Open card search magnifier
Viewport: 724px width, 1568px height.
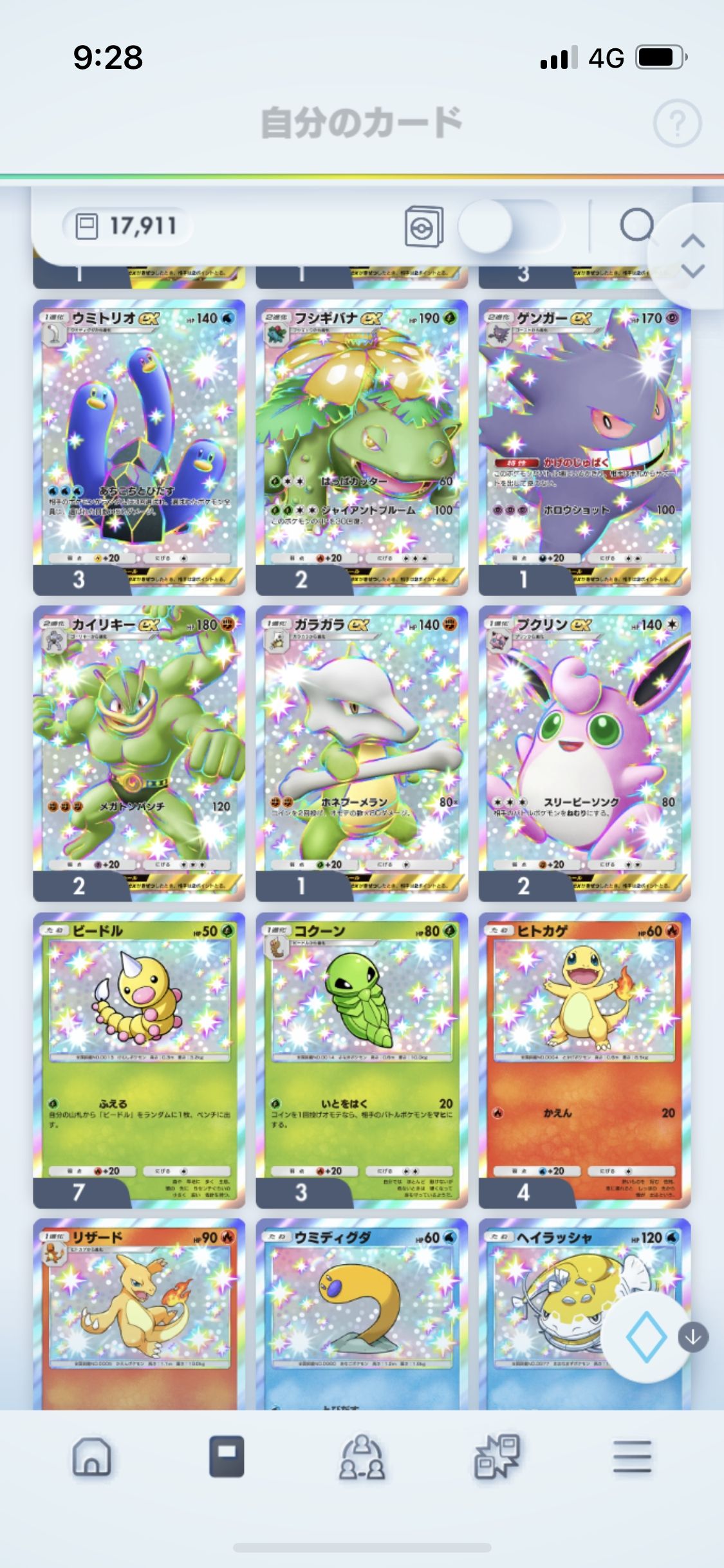coord(636,225)
